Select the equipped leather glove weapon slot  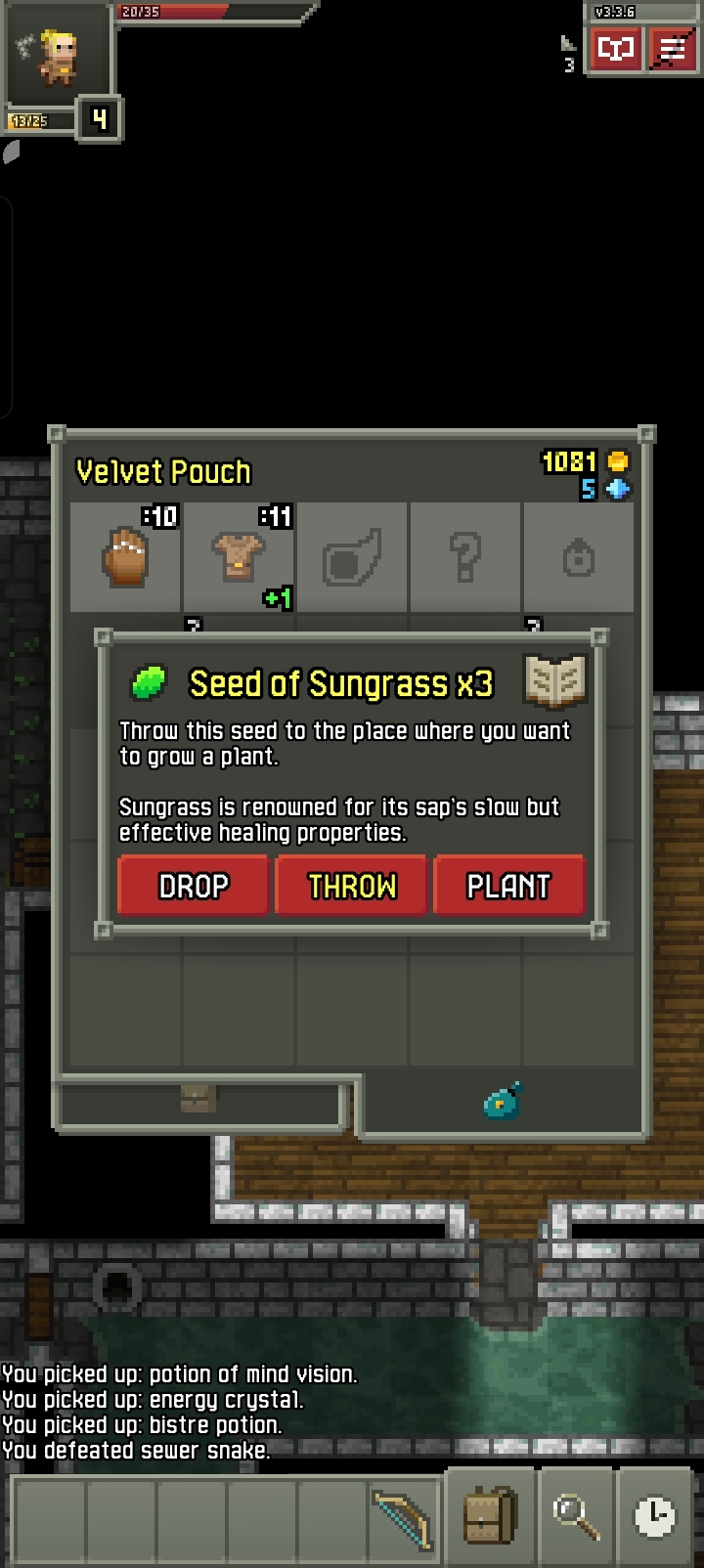click(126, 557)
